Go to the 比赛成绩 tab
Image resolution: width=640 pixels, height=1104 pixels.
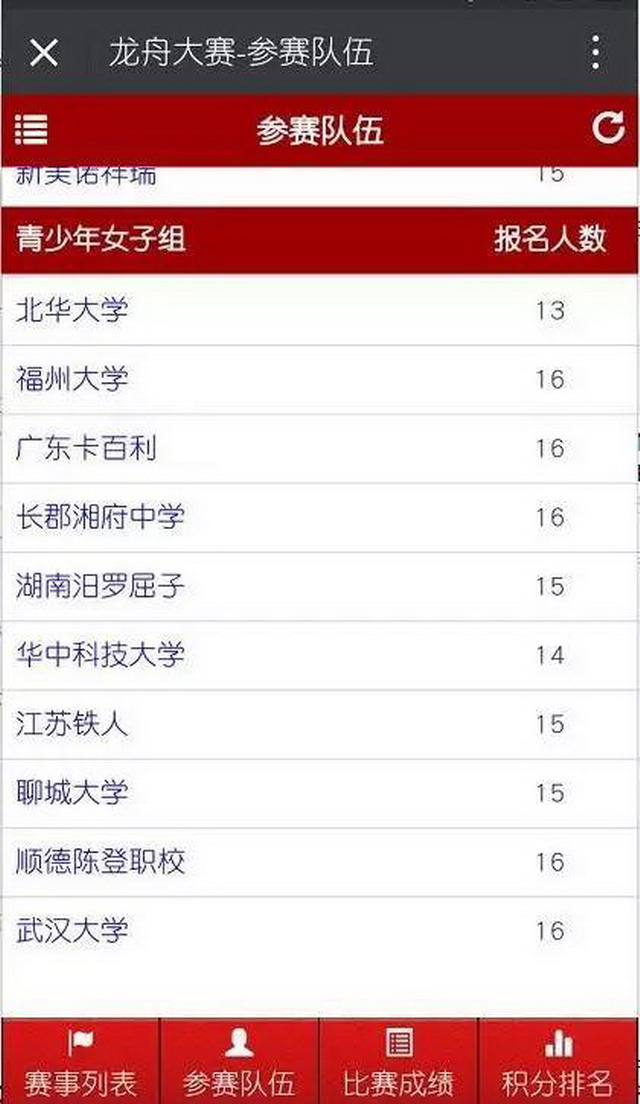click(399, 1061)
